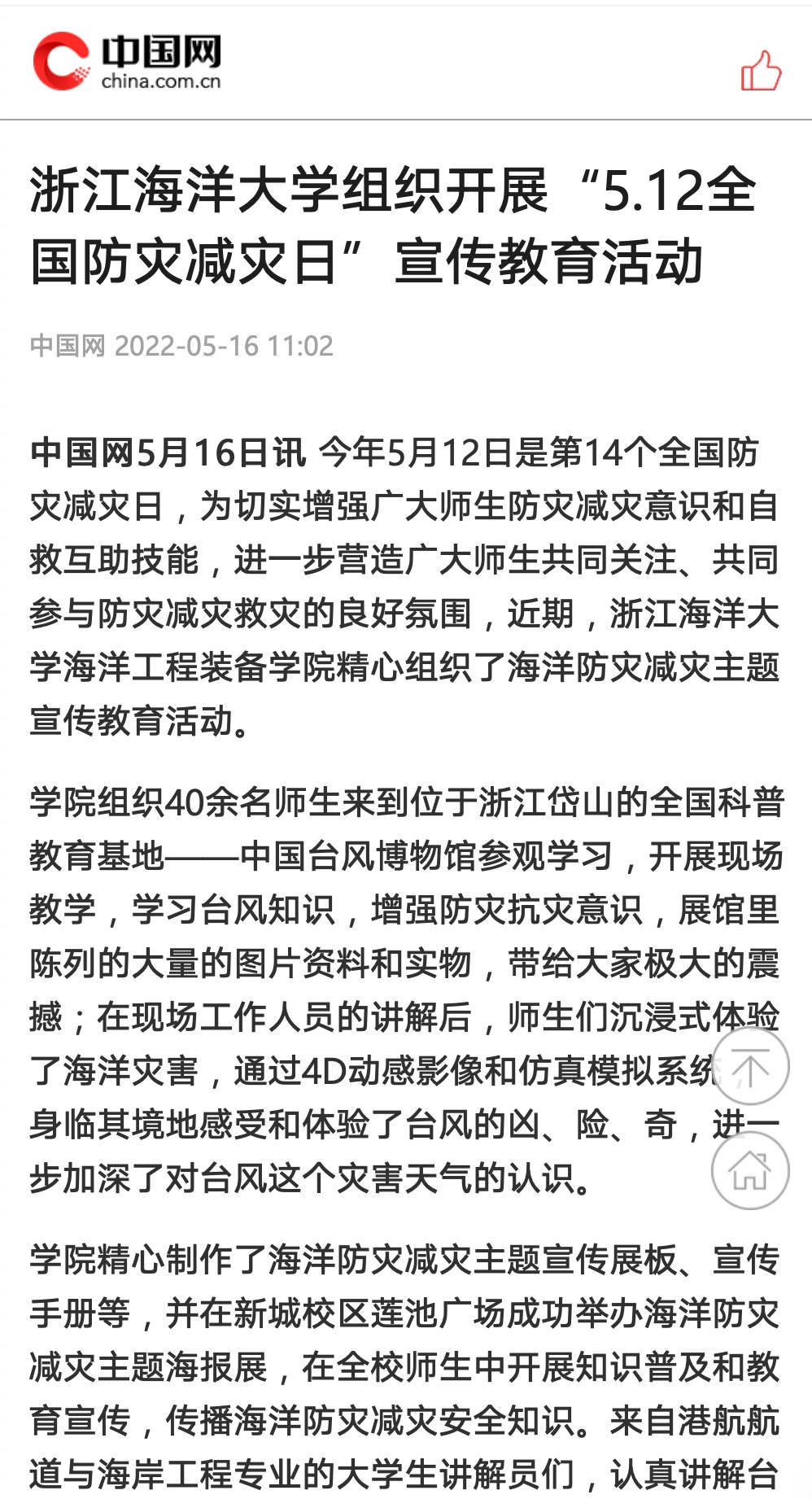Like the article with the thumbs-up icon

coord(761,70)
